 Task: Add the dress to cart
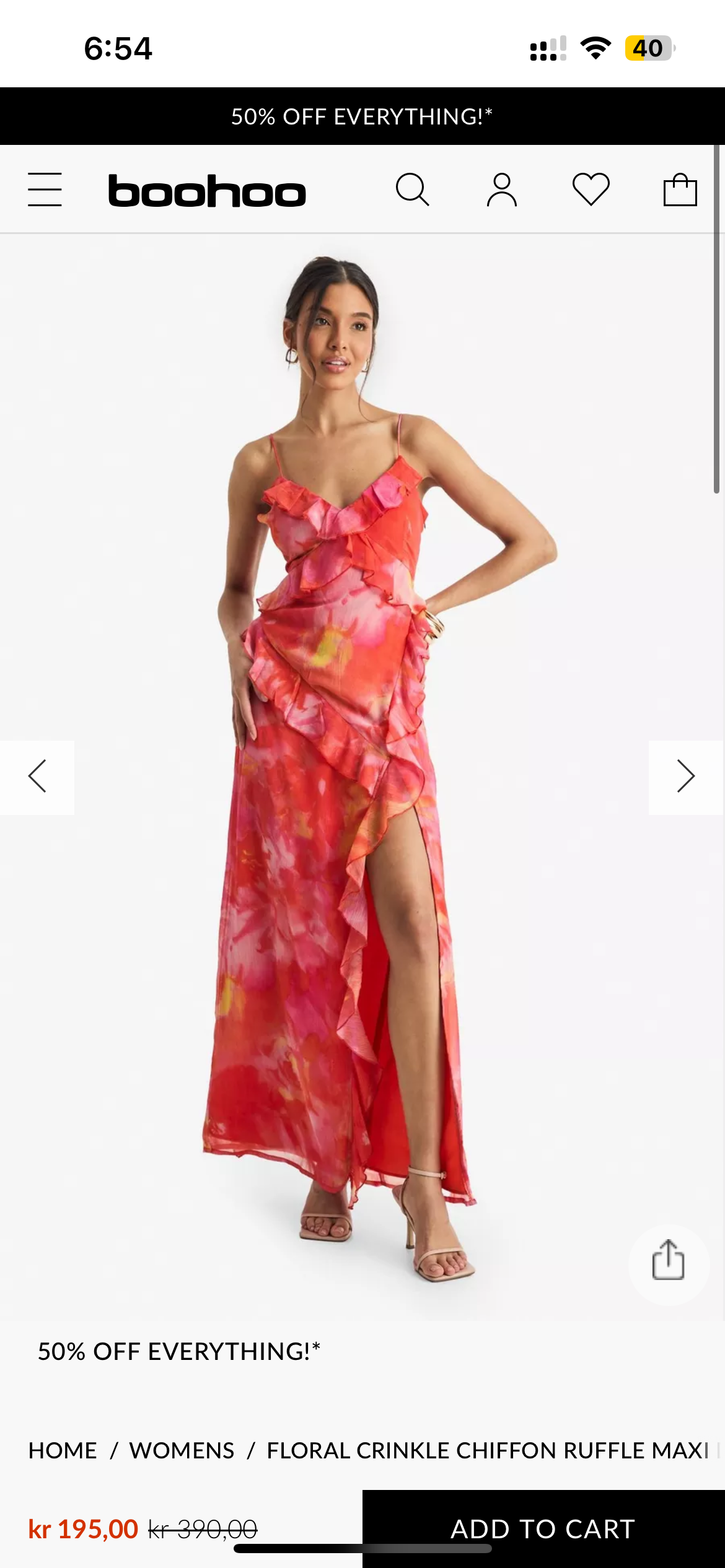pyautogui.click(x=543, y=1528)
